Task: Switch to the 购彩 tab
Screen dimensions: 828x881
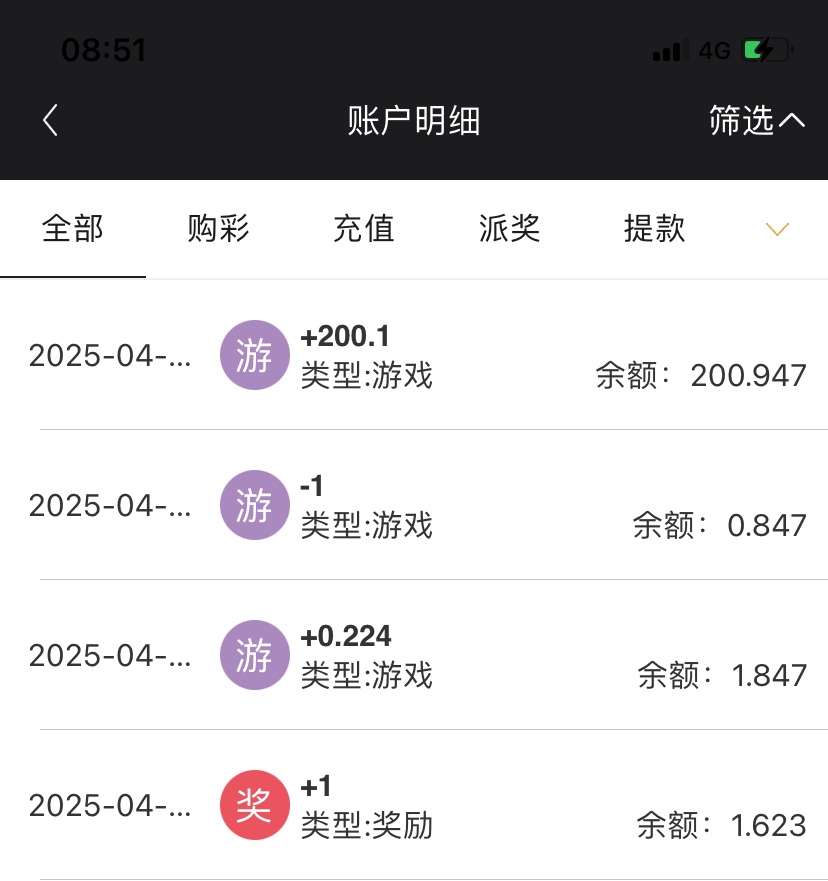Action: [218, 229]
